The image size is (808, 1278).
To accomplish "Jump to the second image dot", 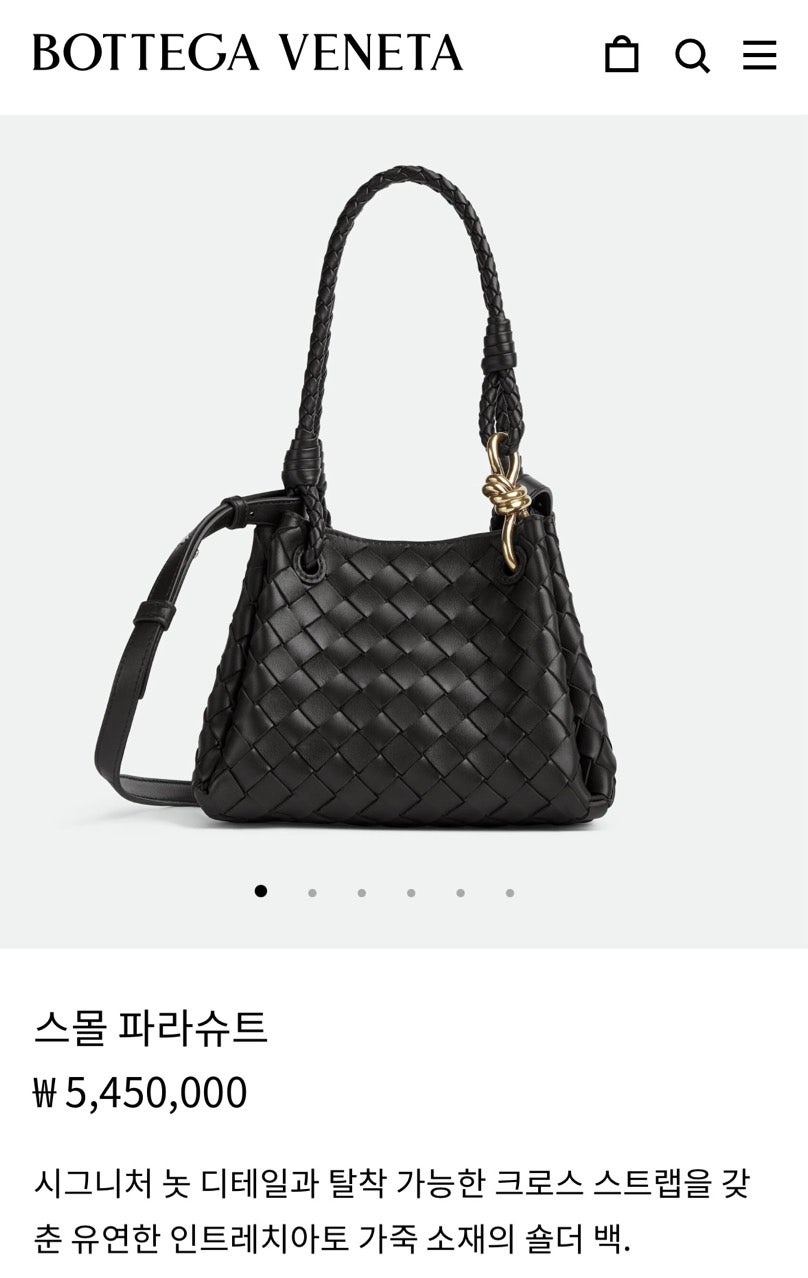I will (312, 892).
